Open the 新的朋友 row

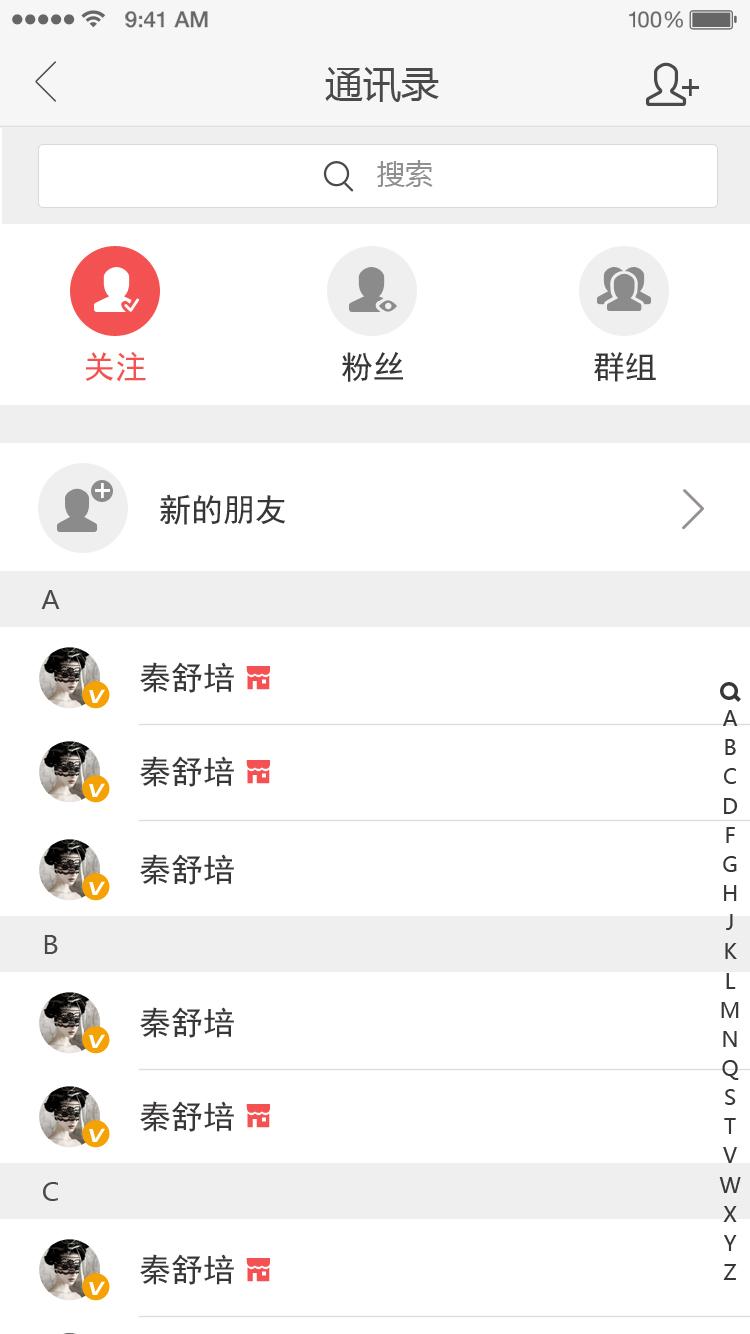[x=375, y=509]
